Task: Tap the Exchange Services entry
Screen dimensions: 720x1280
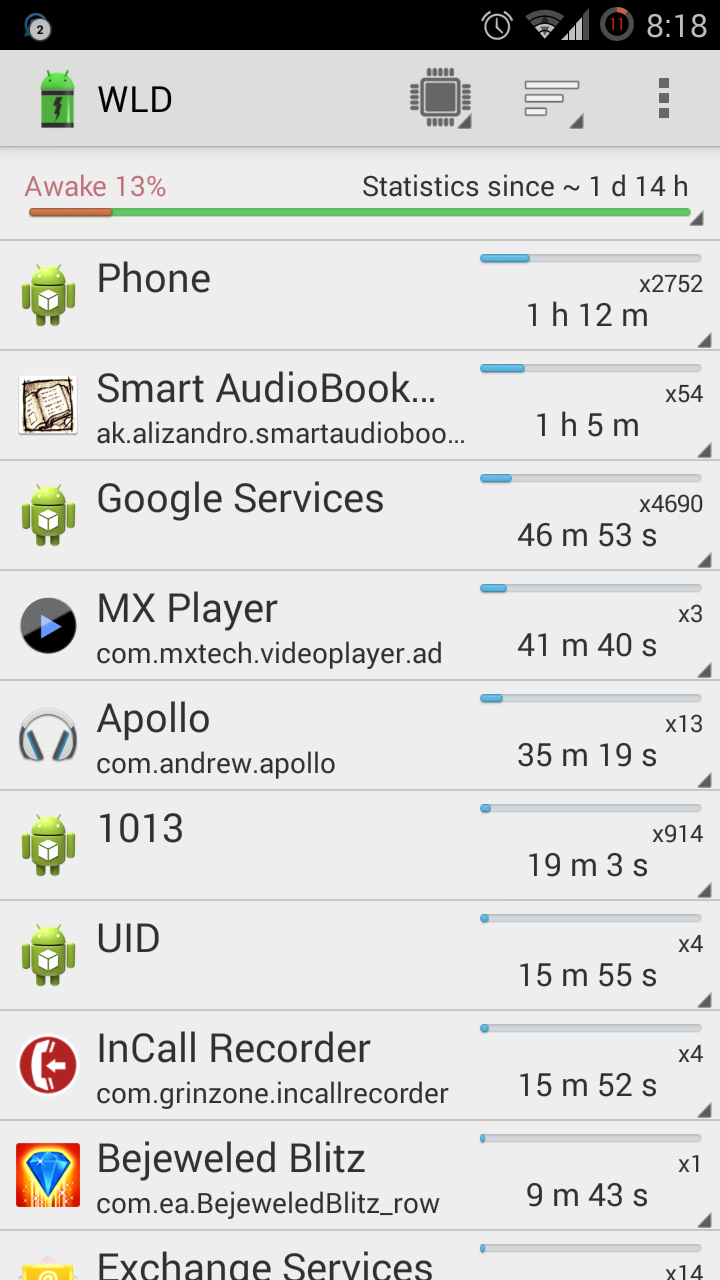Action: [360, 1256]
